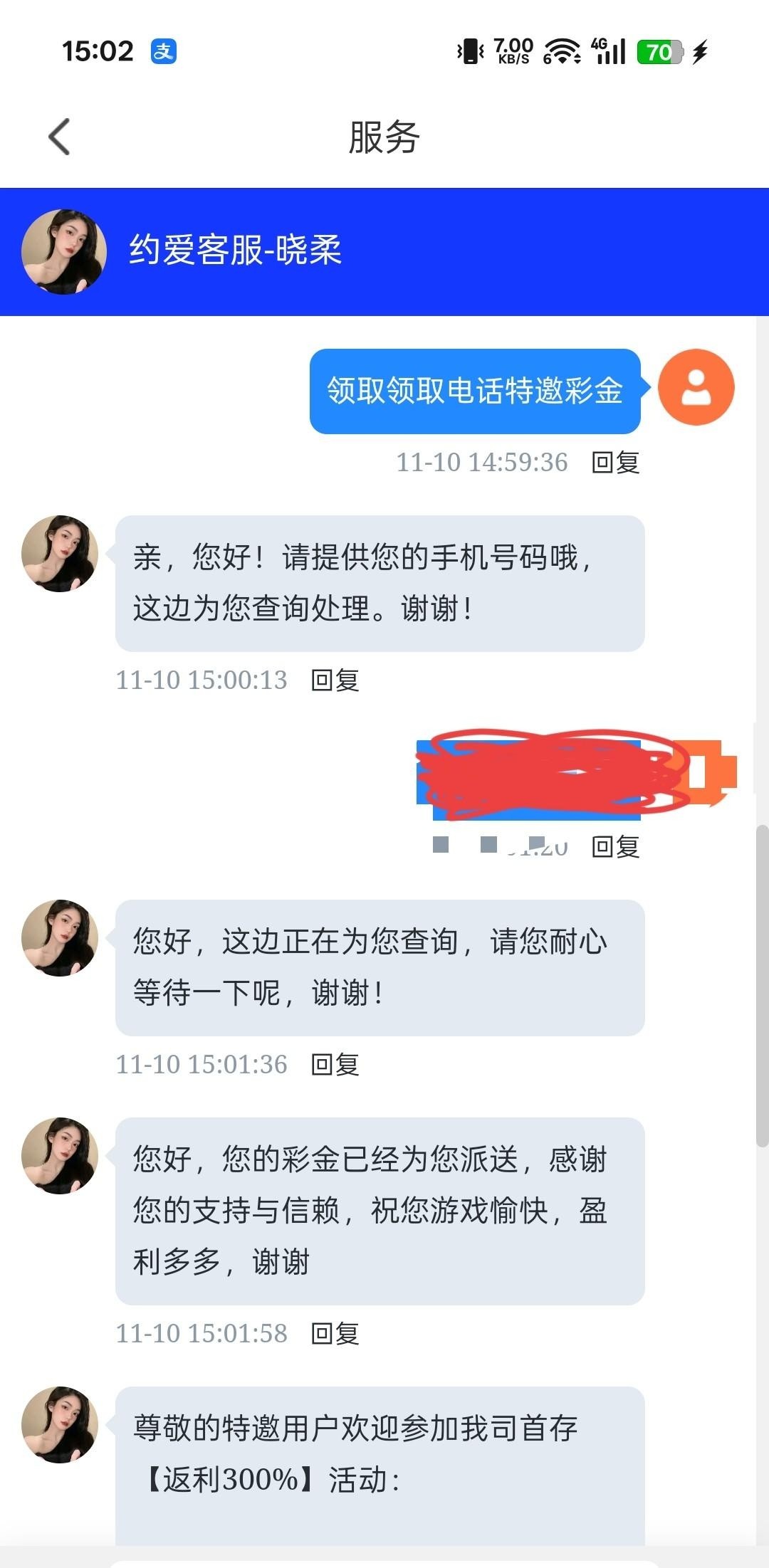The height and width of the screenshot is (1568, 769).
Task: Reply to the 15:01:36 waiting message
Action: (335, 1065)
